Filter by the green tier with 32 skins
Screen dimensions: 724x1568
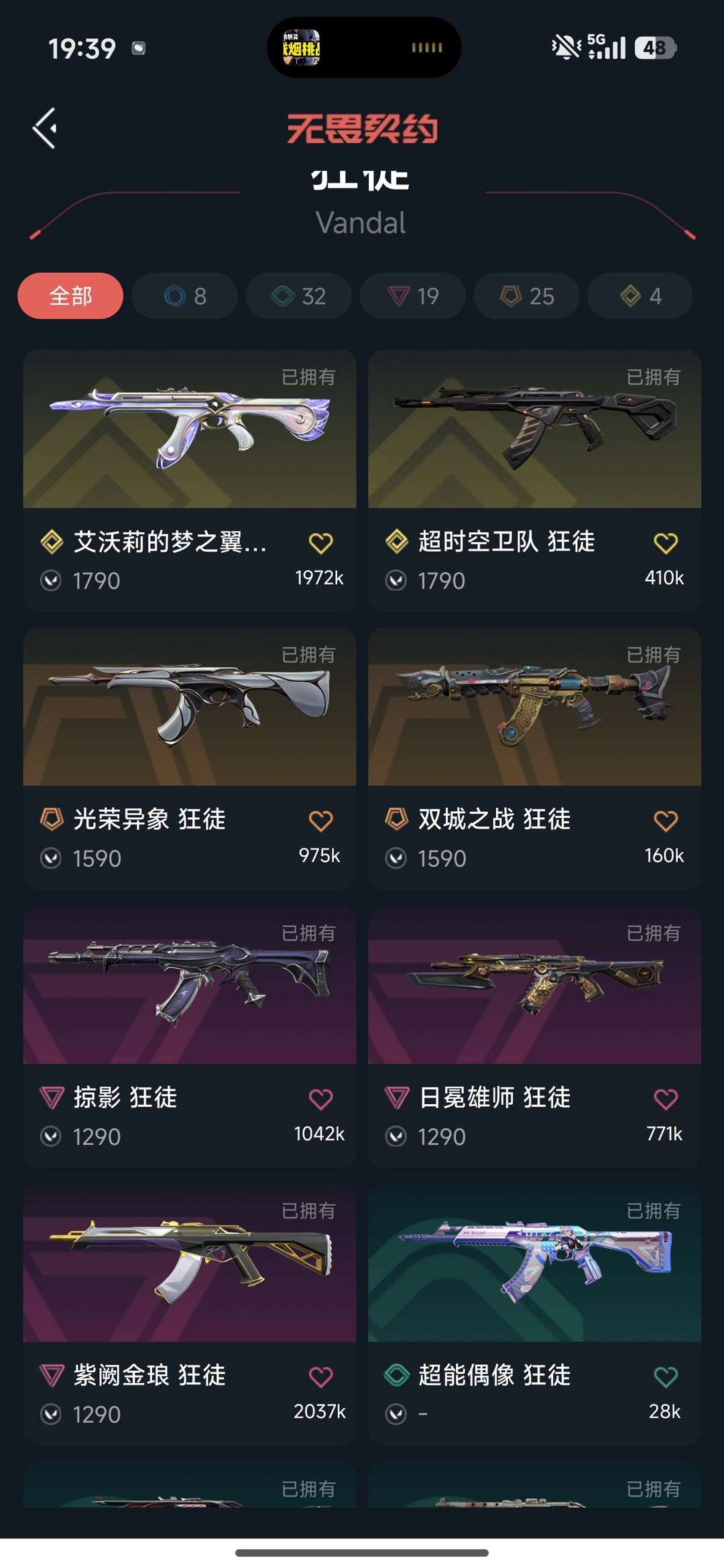pyautogui.click(x=299, y=296)
